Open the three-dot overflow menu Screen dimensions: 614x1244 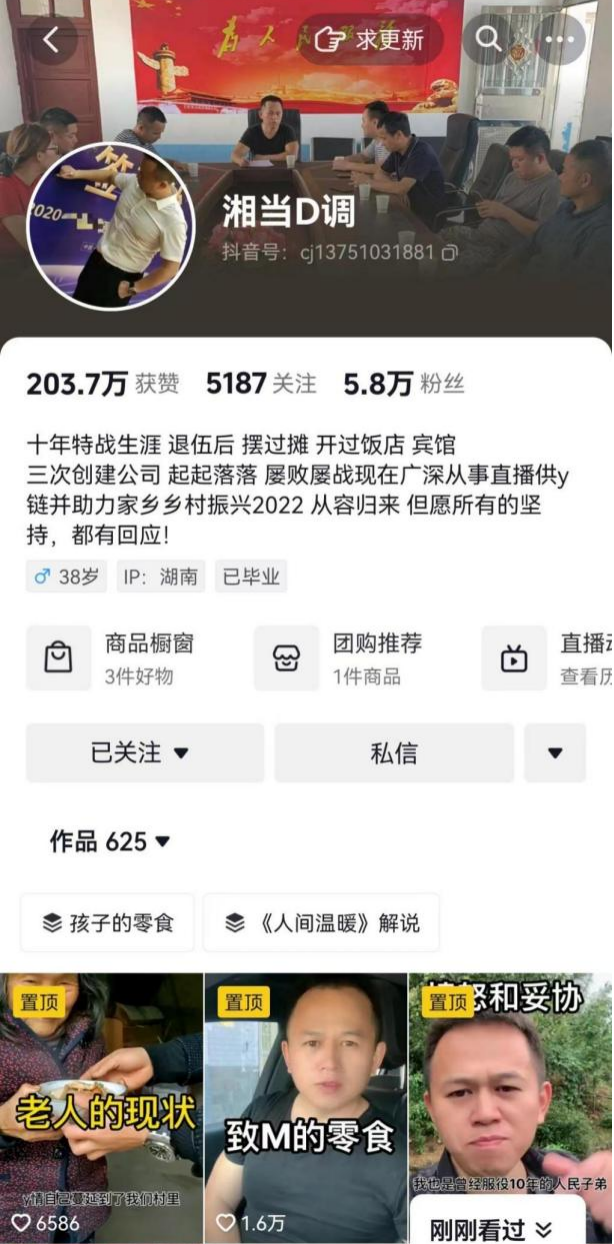click(x=560, y=40)
